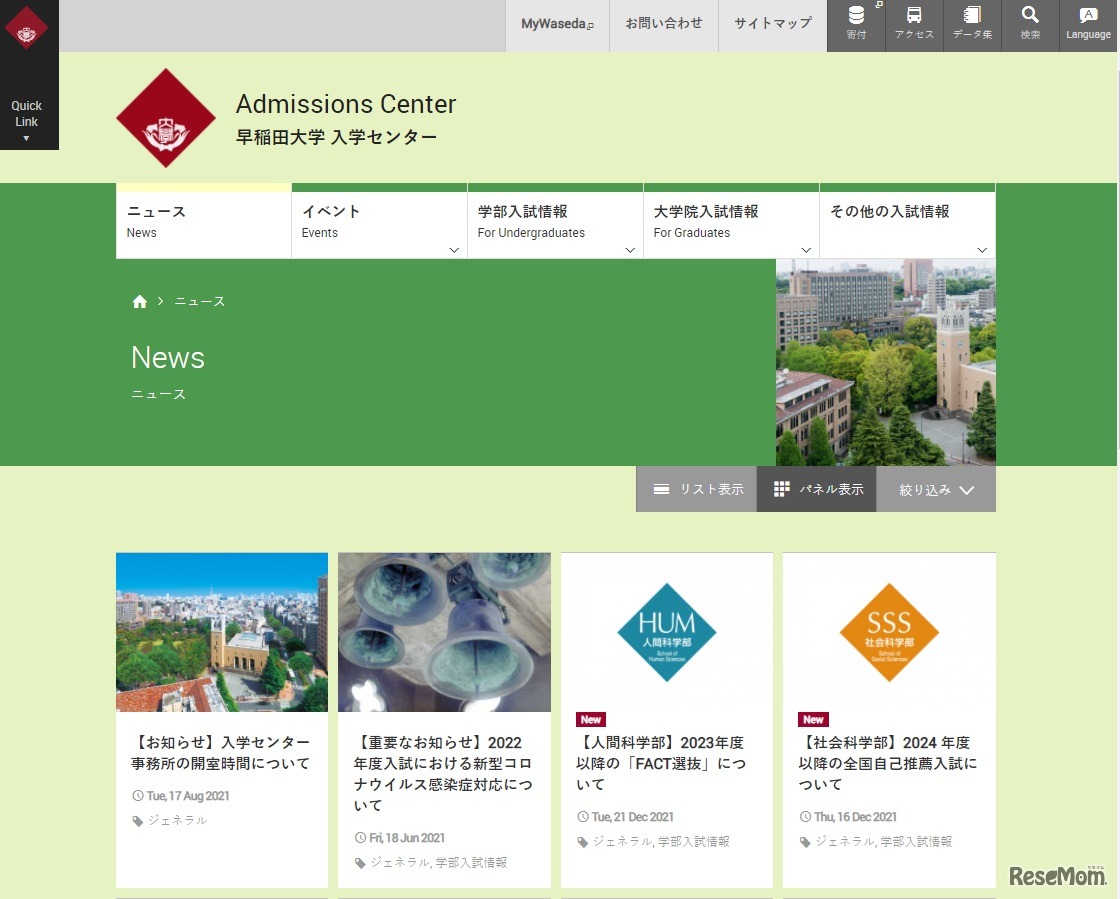Open the Quick Link dropdown

(x=27, y=120)
